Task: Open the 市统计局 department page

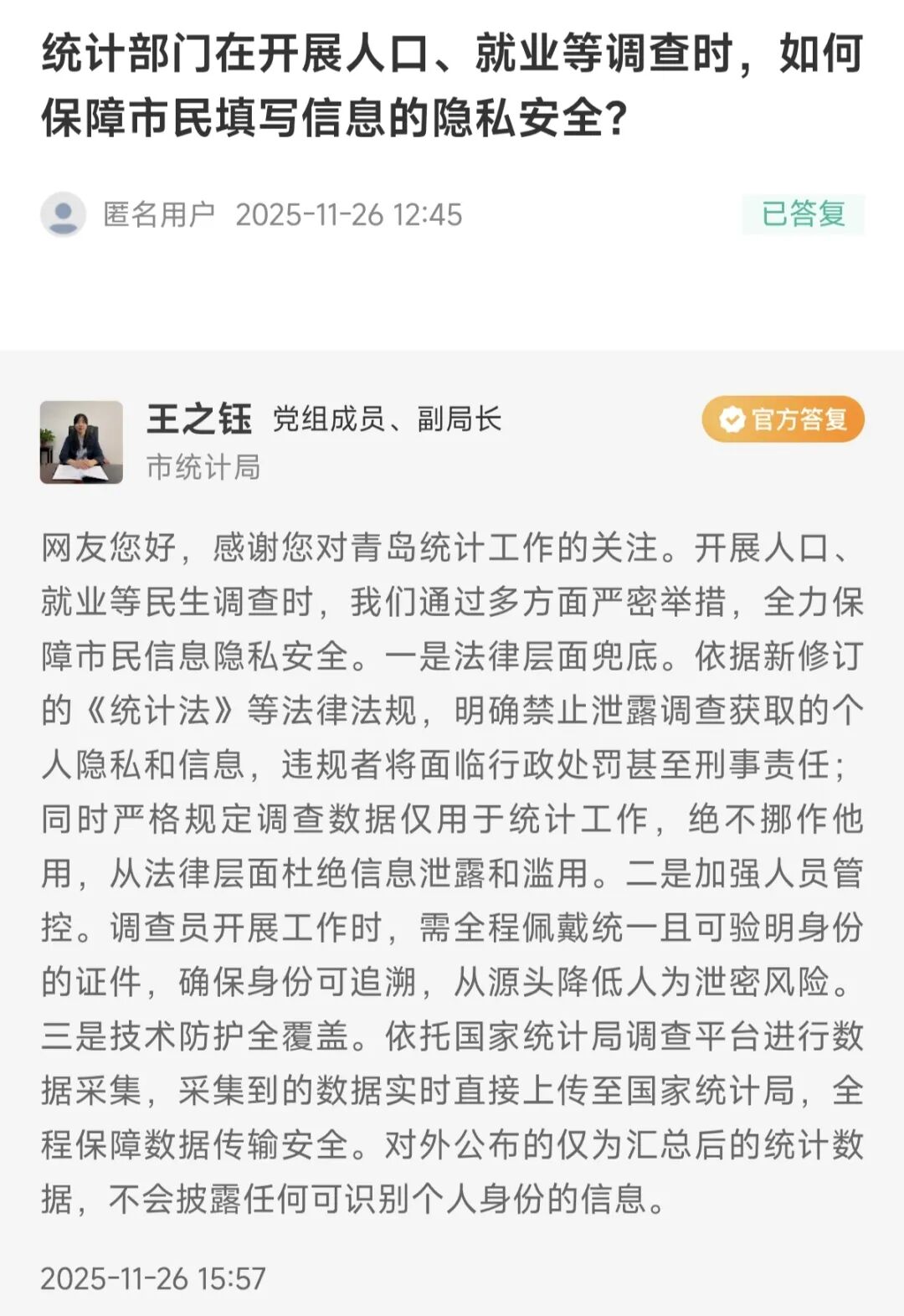Action: [201, 468]
